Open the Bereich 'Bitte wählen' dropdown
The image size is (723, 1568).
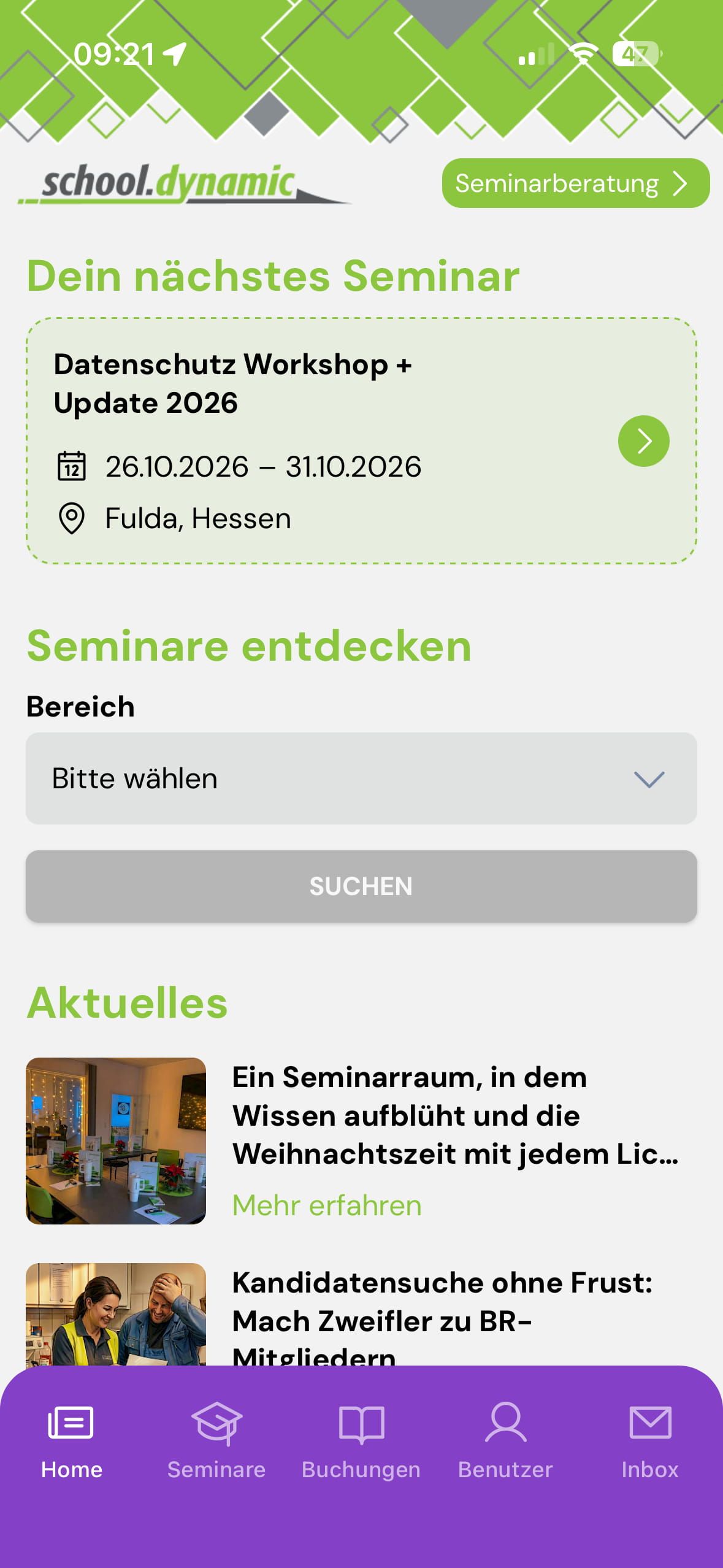361,778
